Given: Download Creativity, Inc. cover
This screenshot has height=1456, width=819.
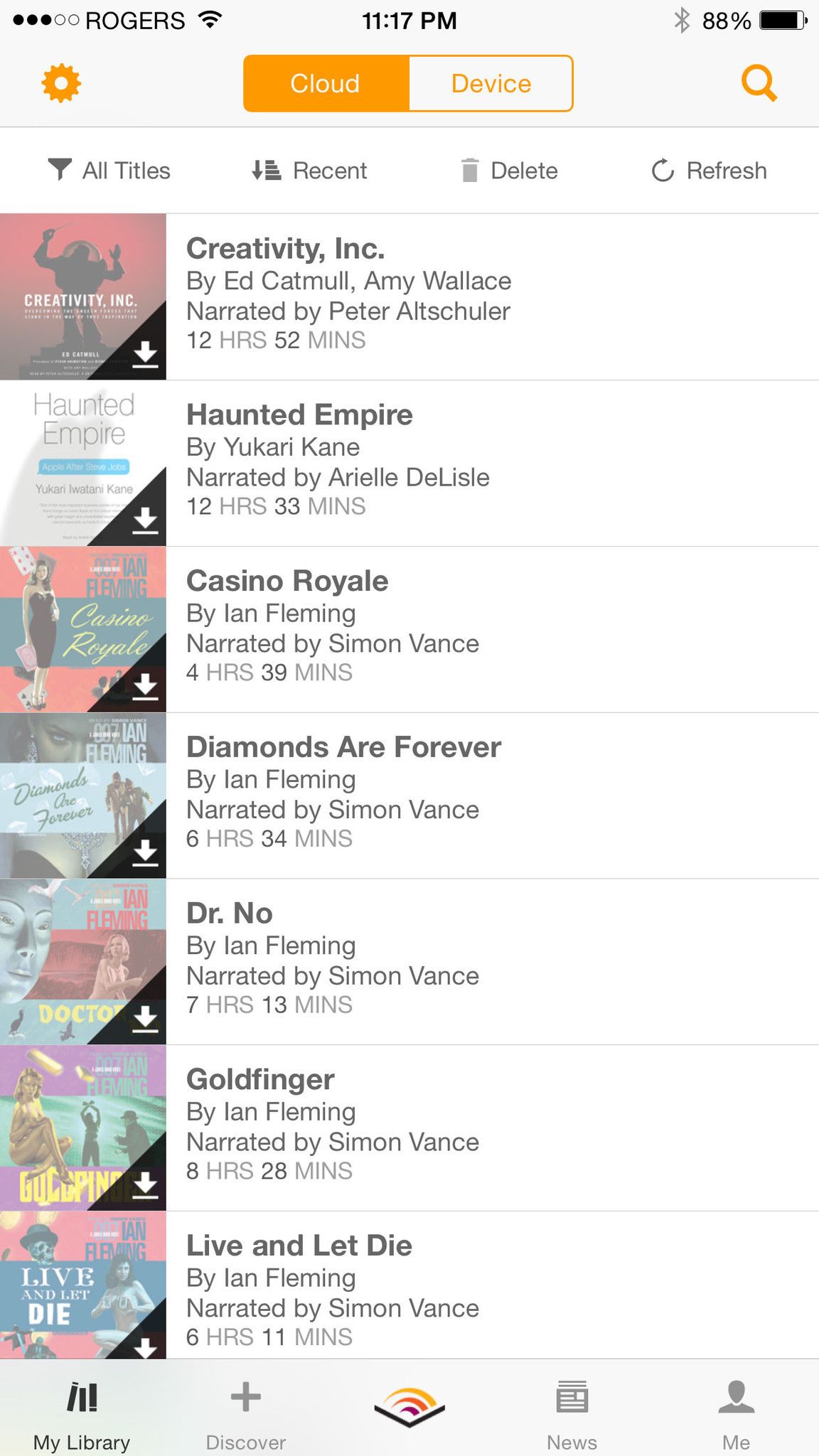Looking at the screenshot, I should (145, 353).
